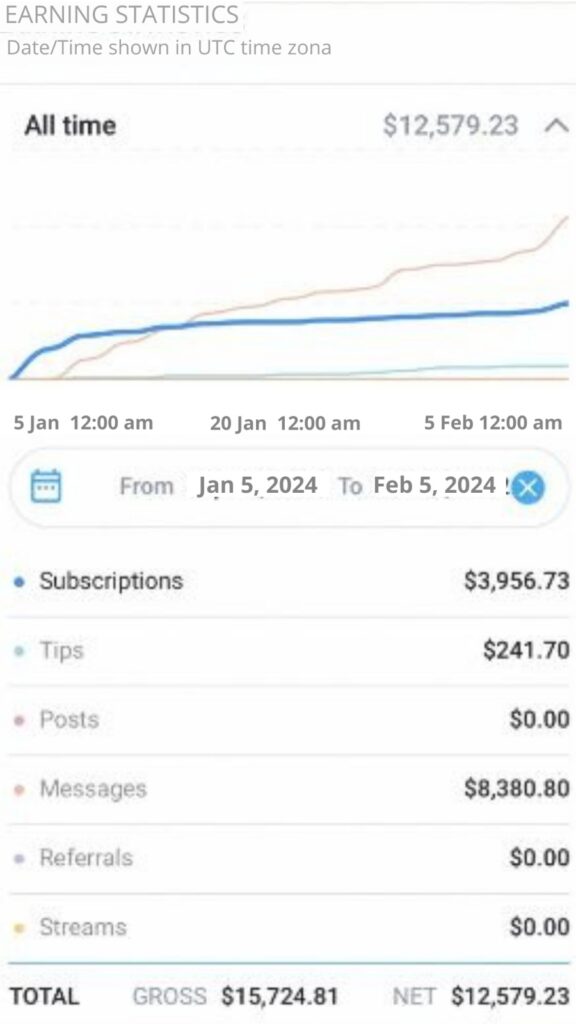Clear the selected date range

[528, 488]
